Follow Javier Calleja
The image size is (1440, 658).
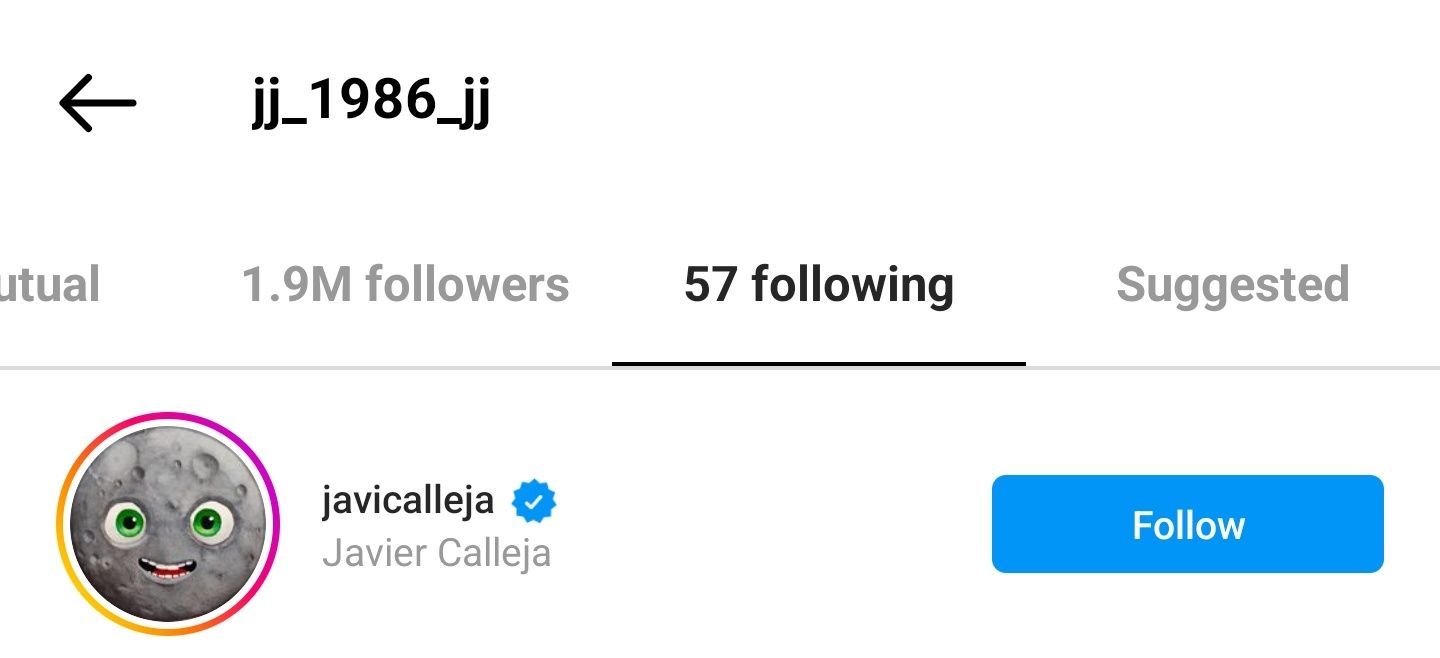pyautogui.click(x=1187, y=524)
